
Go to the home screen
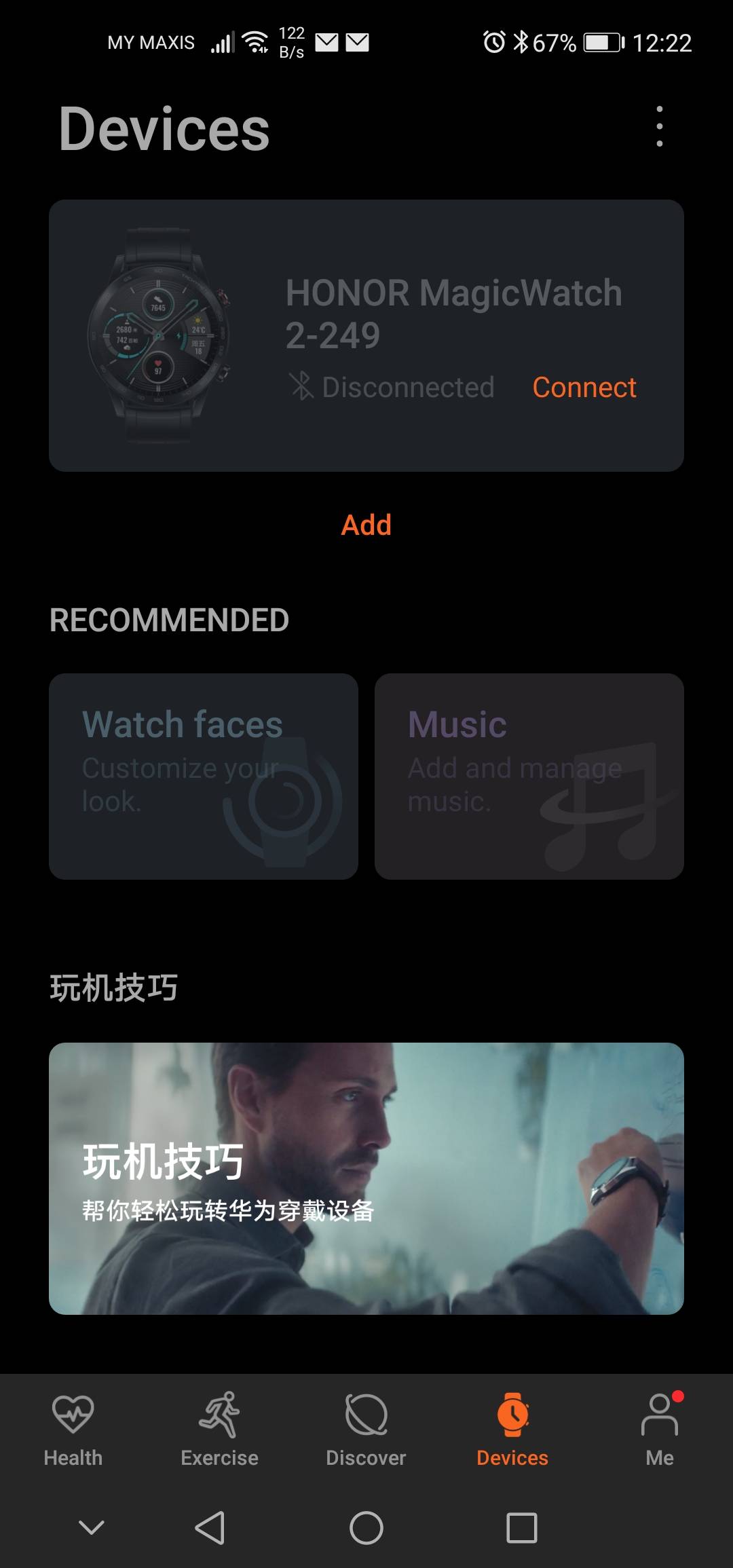[x=366, y=1528]
